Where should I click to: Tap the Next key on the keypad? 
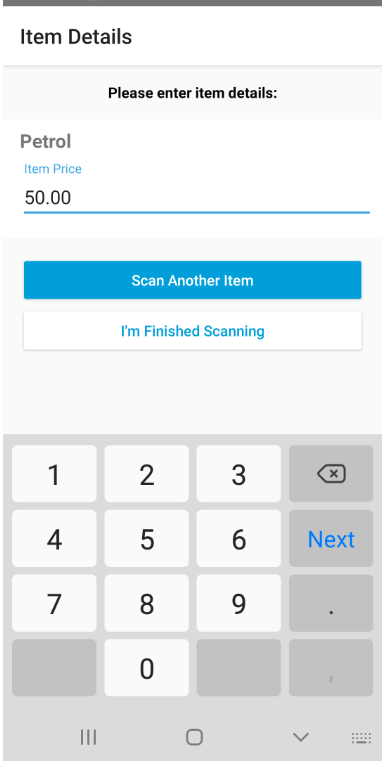[x=331, y=539]
